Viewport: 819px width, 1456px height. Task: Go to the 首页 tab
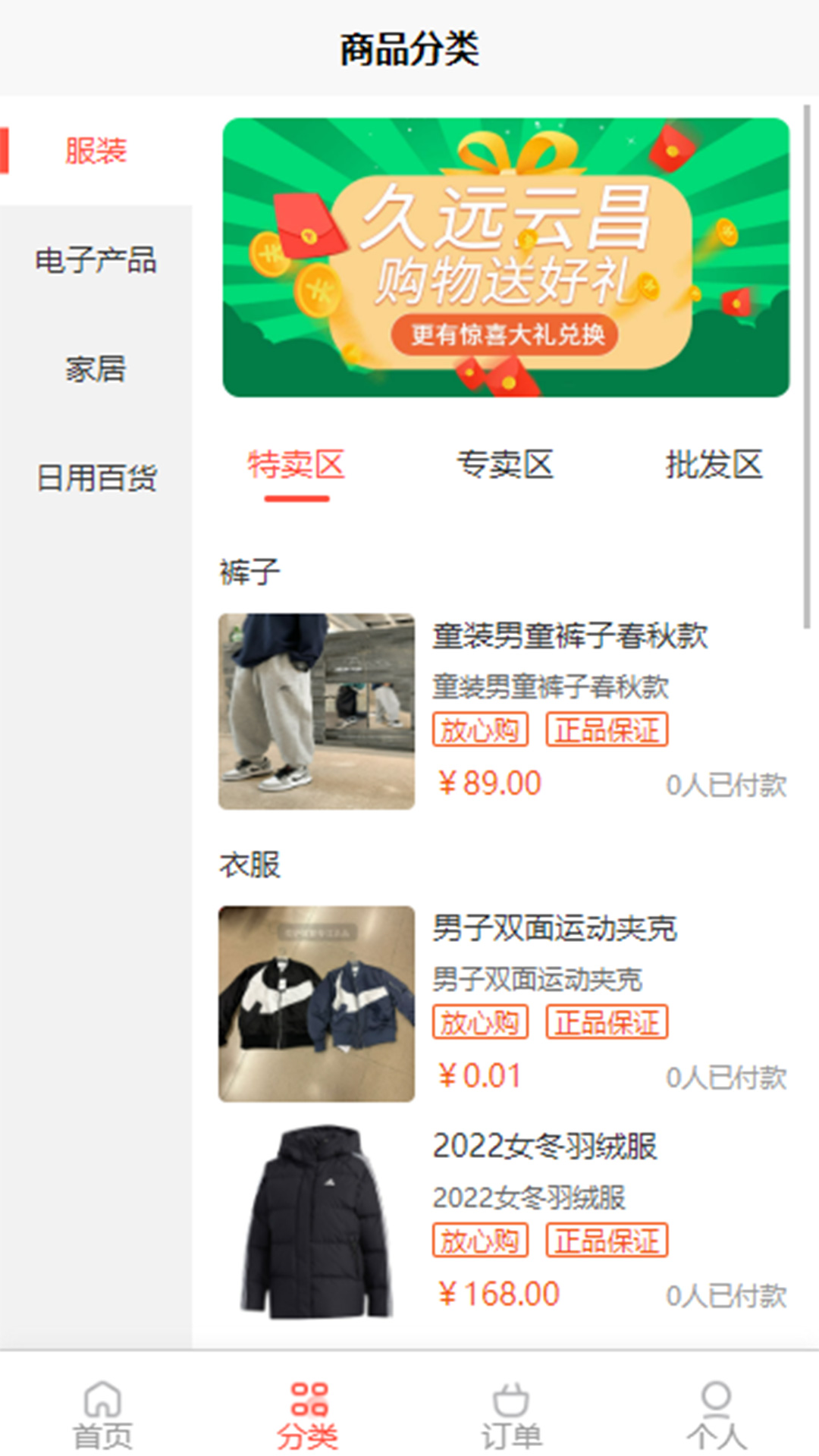(x=102, y=1415)
